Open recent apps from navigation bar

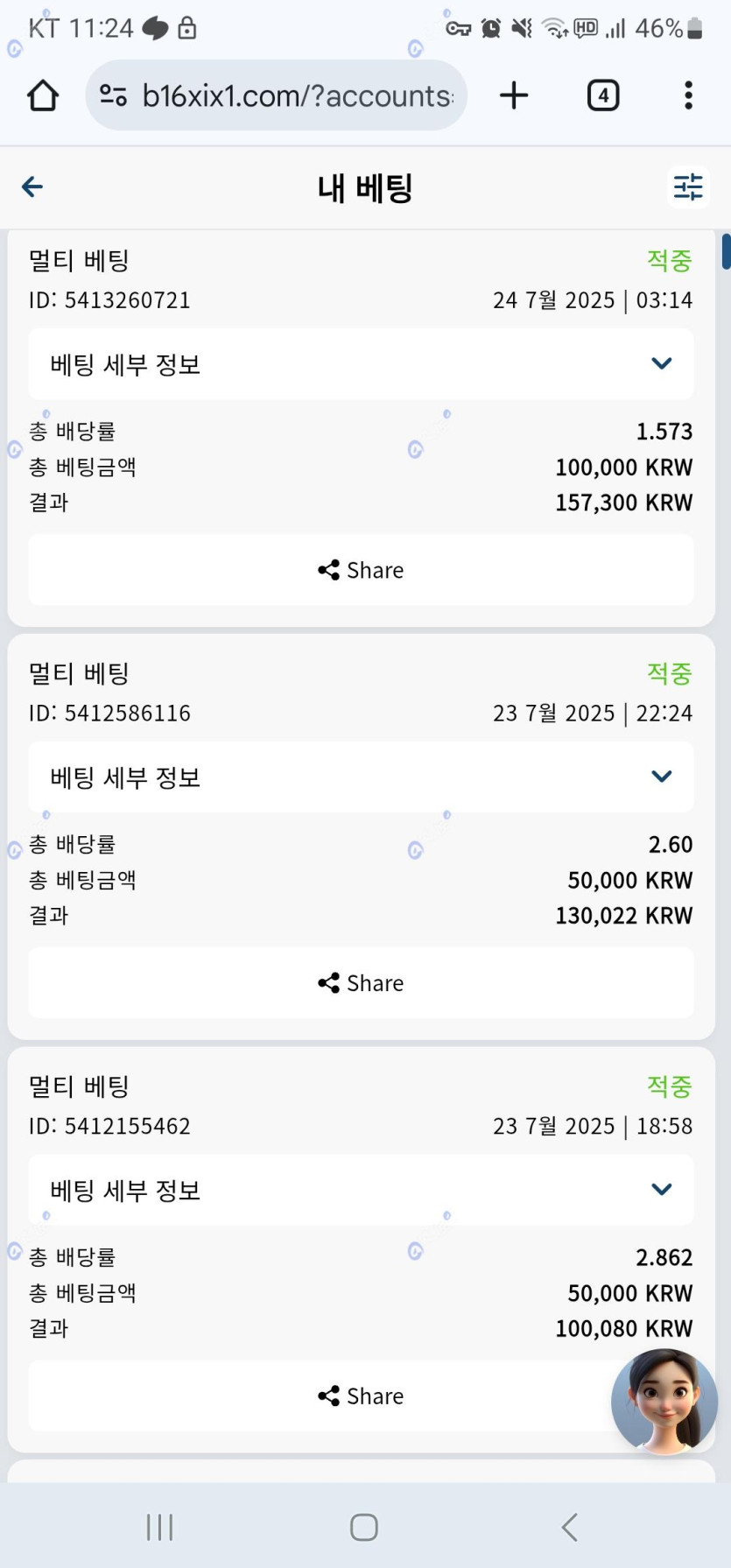[x=159, y=1527]
